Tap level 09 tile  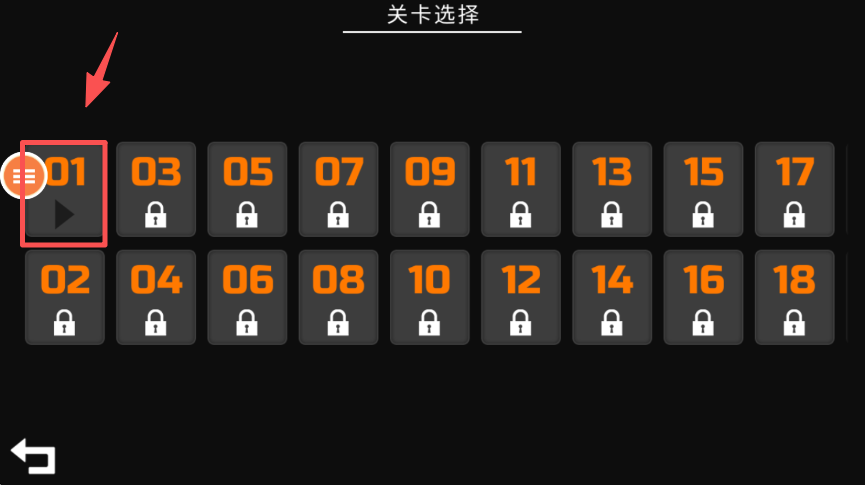click(x=429, y=189)
